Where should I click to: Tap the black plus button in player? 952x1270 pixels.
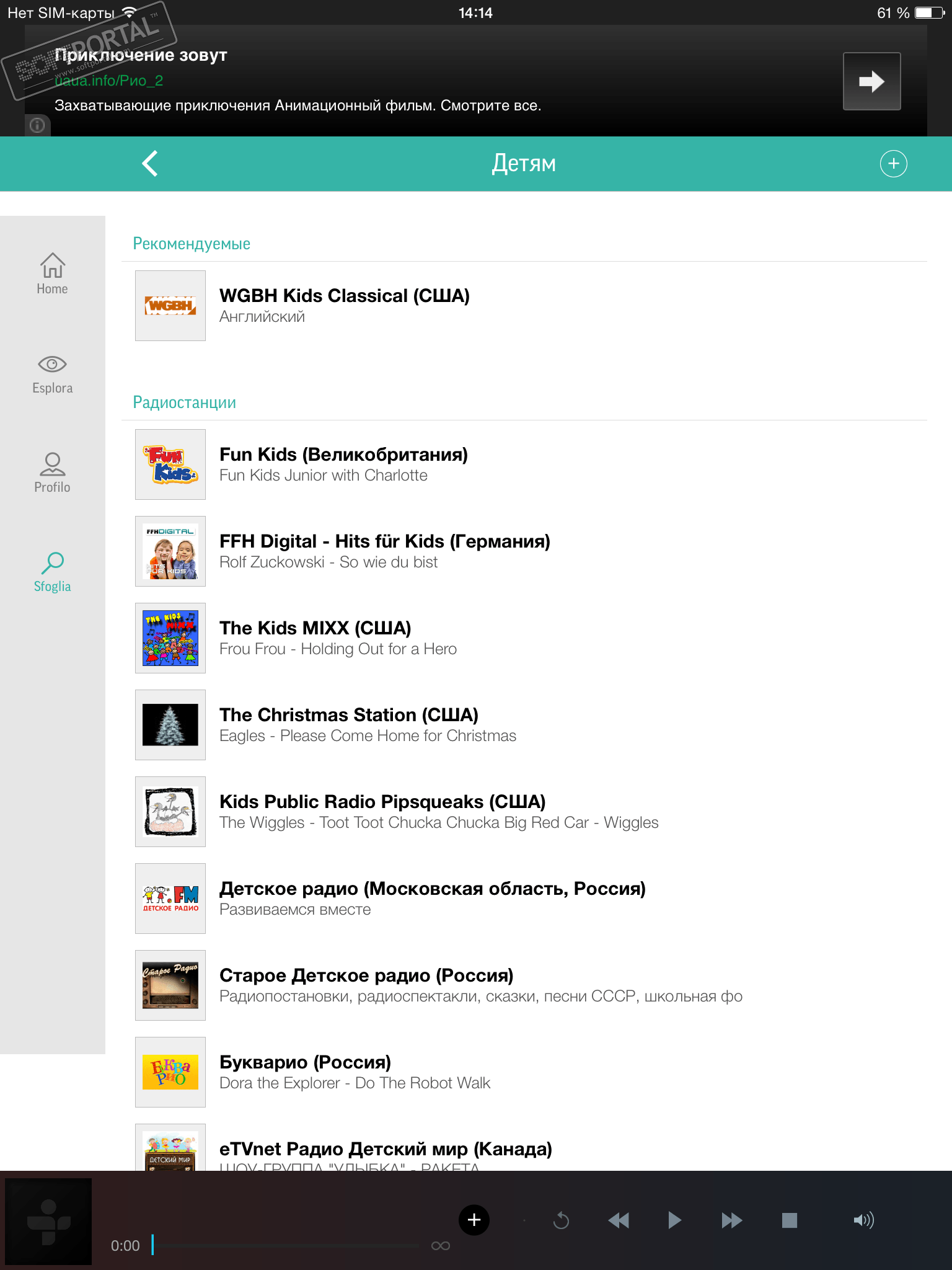pos(474,1220)
